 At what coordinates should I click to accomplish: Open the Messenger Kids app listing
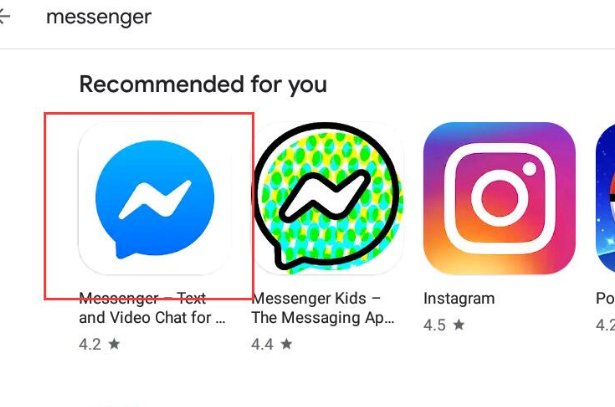tap(326, 198)
